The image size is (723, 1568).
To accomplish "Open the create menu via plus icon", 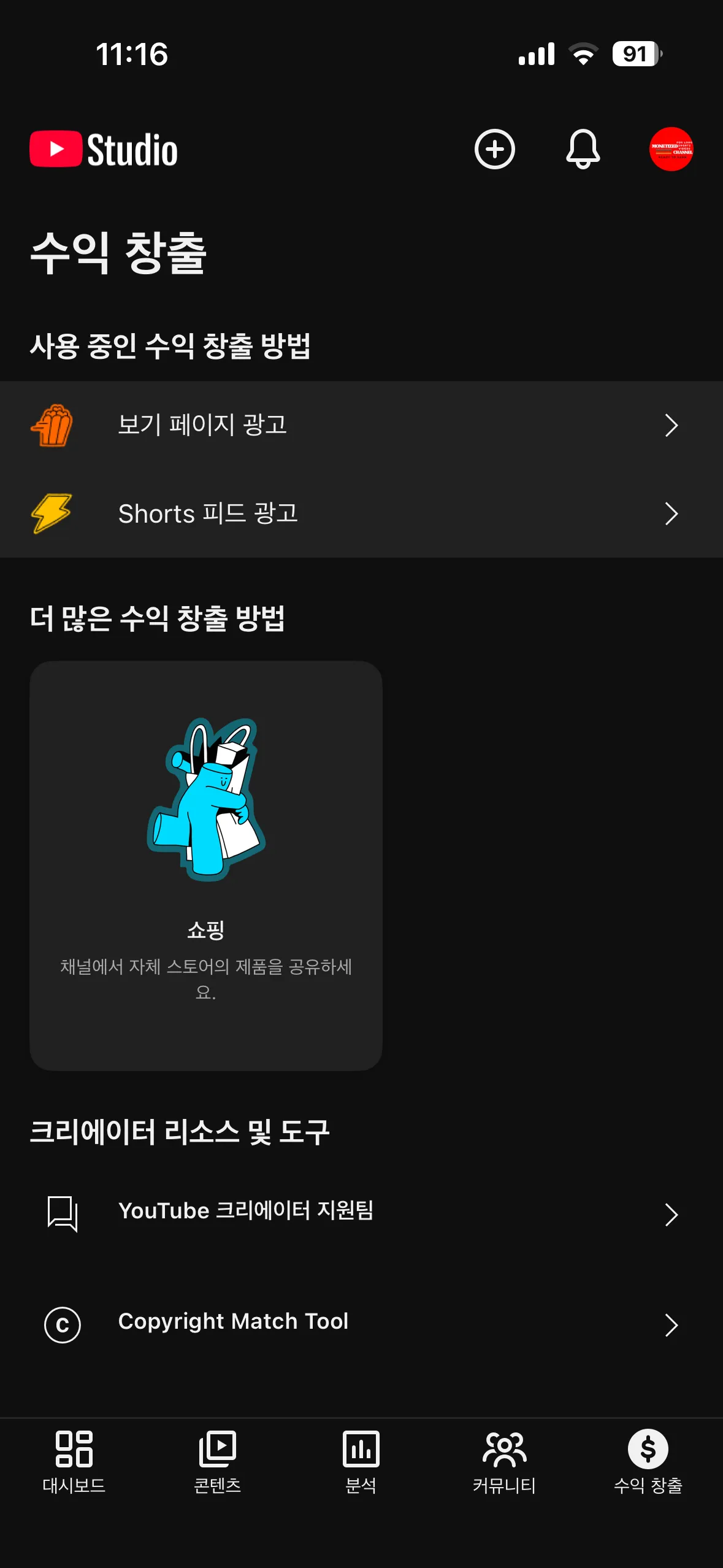I will pyautogui.click(x=494, y=150).
